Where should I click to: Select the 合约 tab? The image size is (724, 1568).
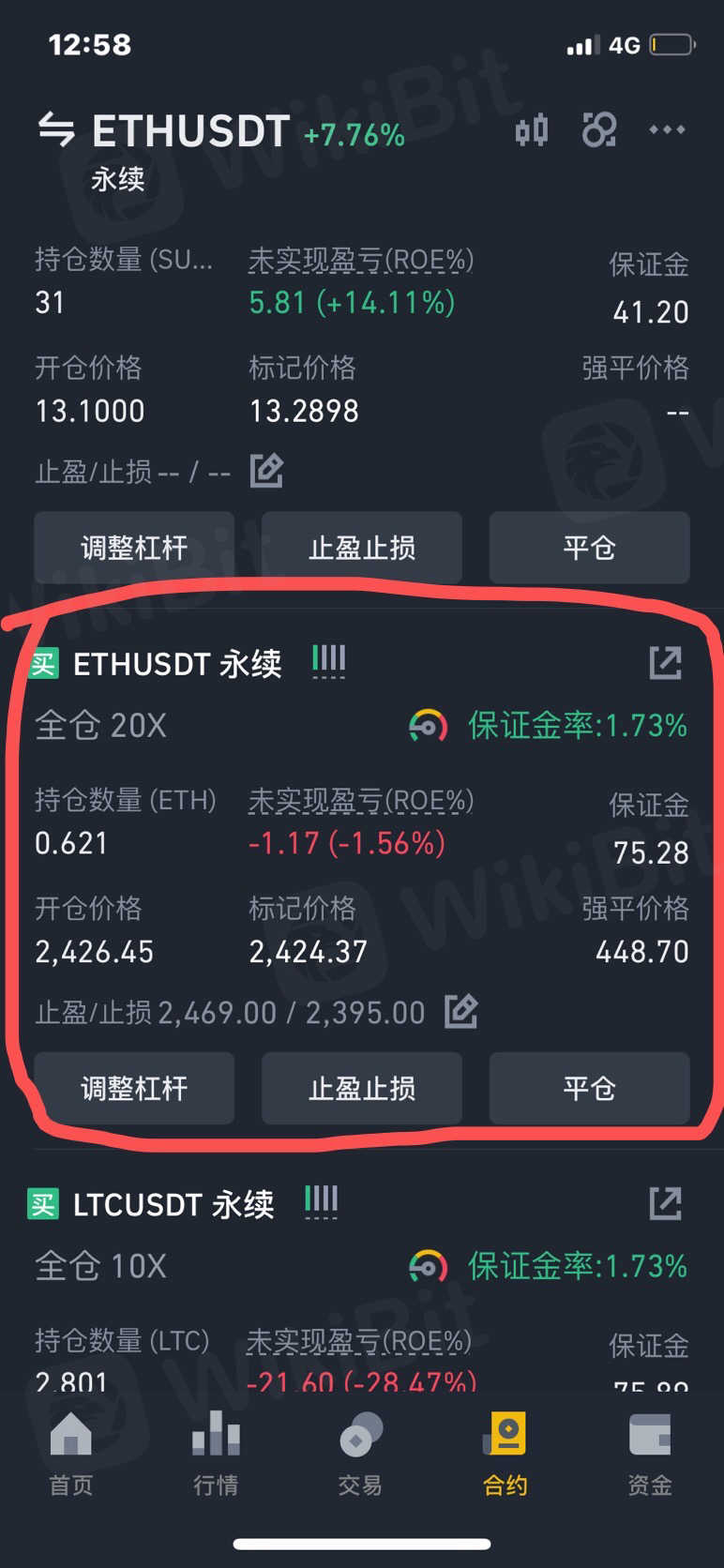click(x=505, y=1454)
